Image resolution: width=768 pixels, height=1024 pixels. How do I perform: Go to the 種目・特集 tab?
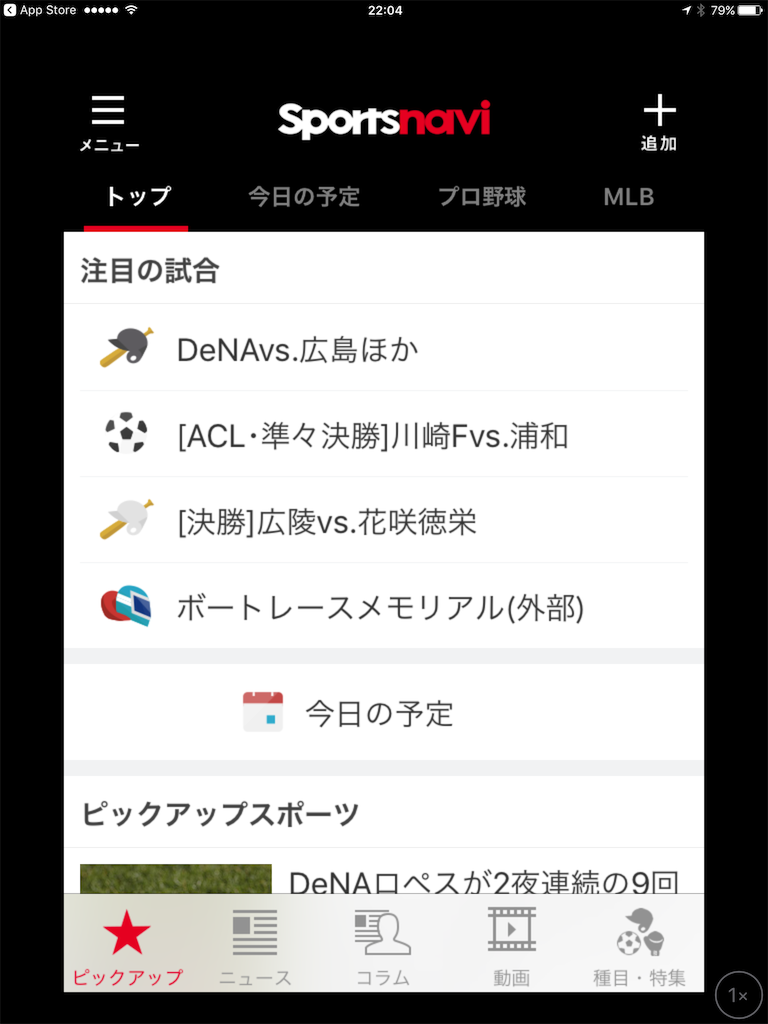click(x=640, y=948)
